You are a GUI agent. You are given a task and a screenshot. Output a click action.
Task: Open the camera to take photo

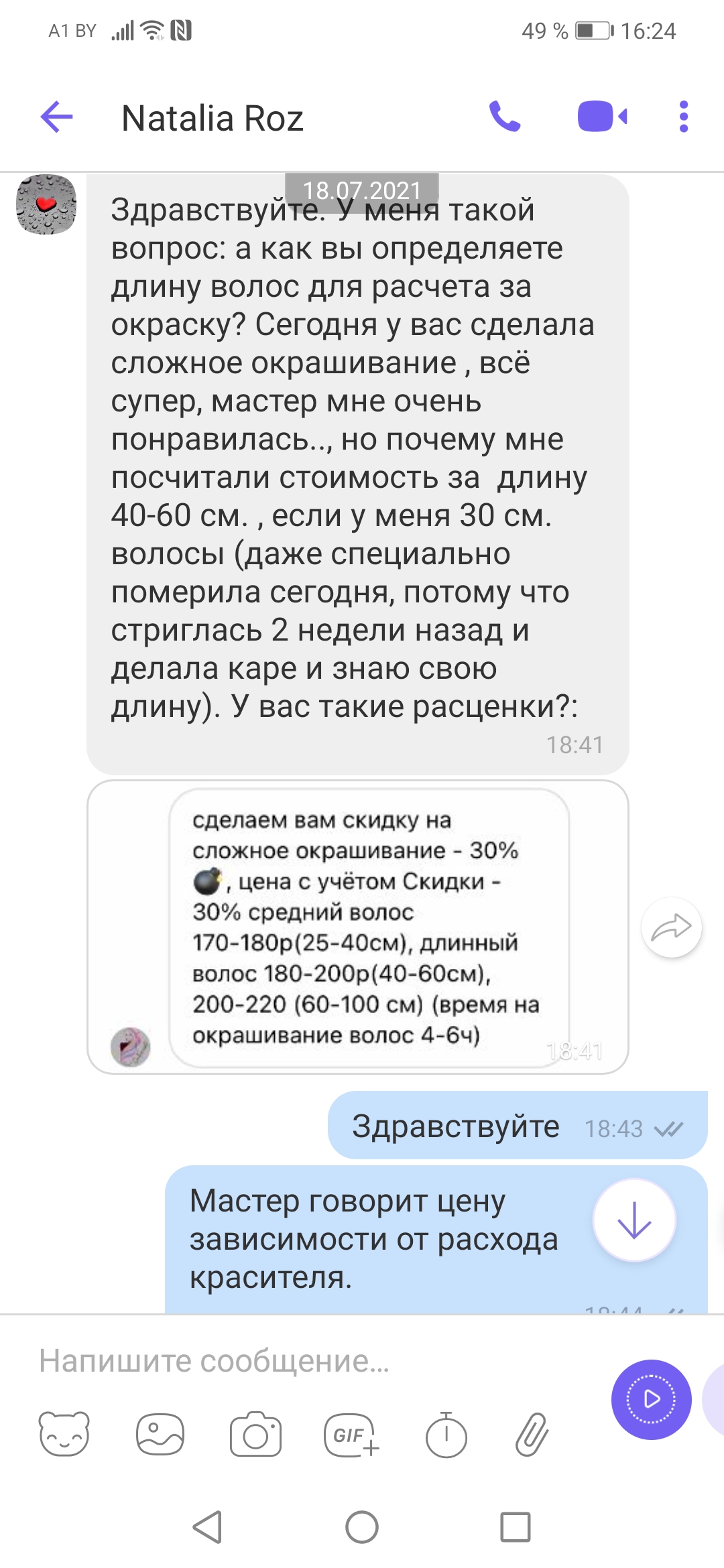click(x=255, y=1435)
